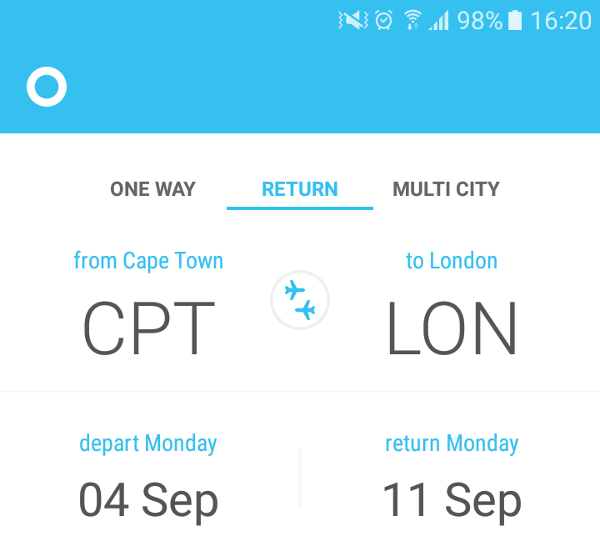Tap the circle icon in the header
The image size is (600, 540).
click(46, 88)
